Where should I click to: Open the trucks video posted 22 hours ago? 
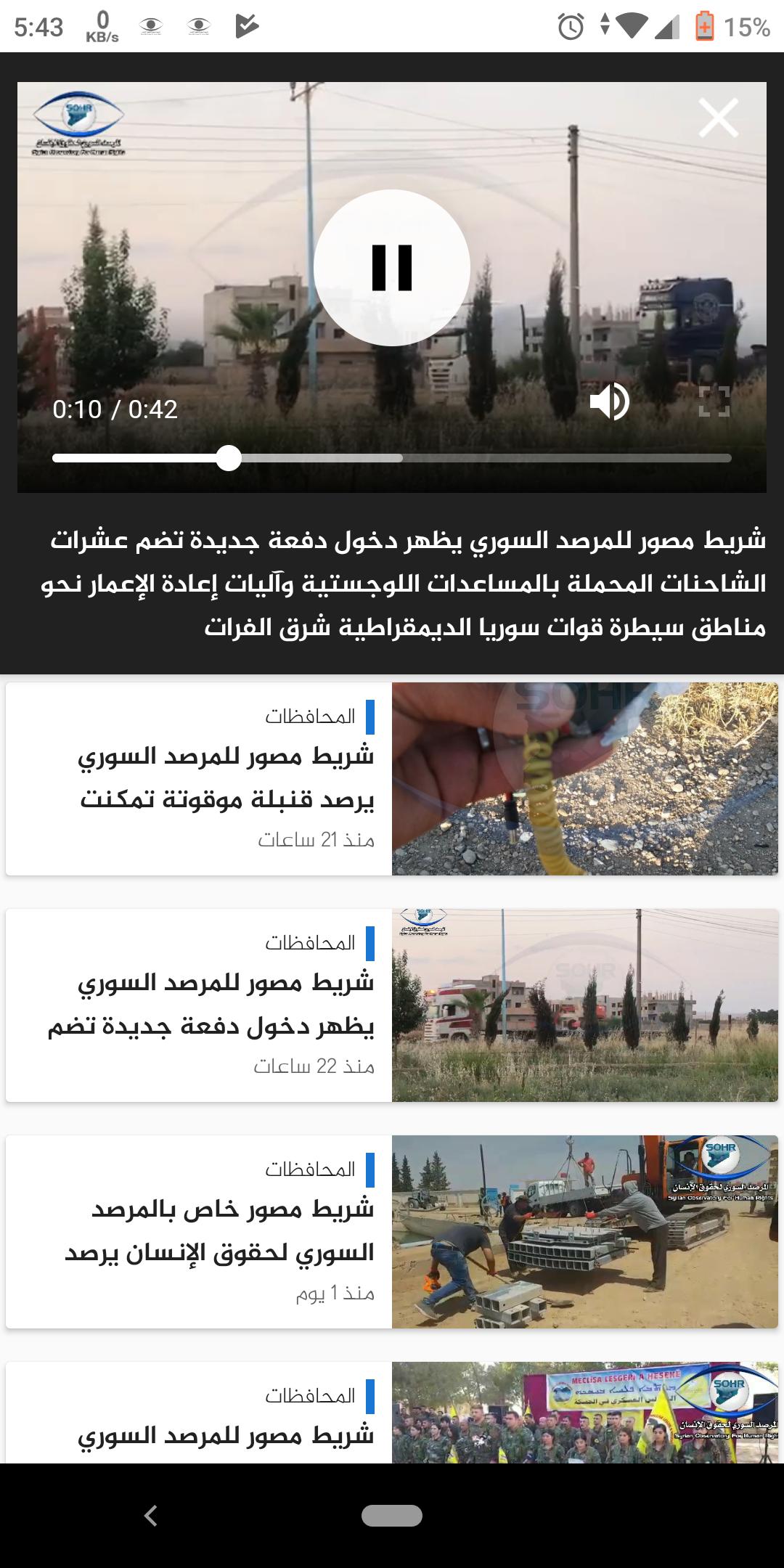point(392,1005)
